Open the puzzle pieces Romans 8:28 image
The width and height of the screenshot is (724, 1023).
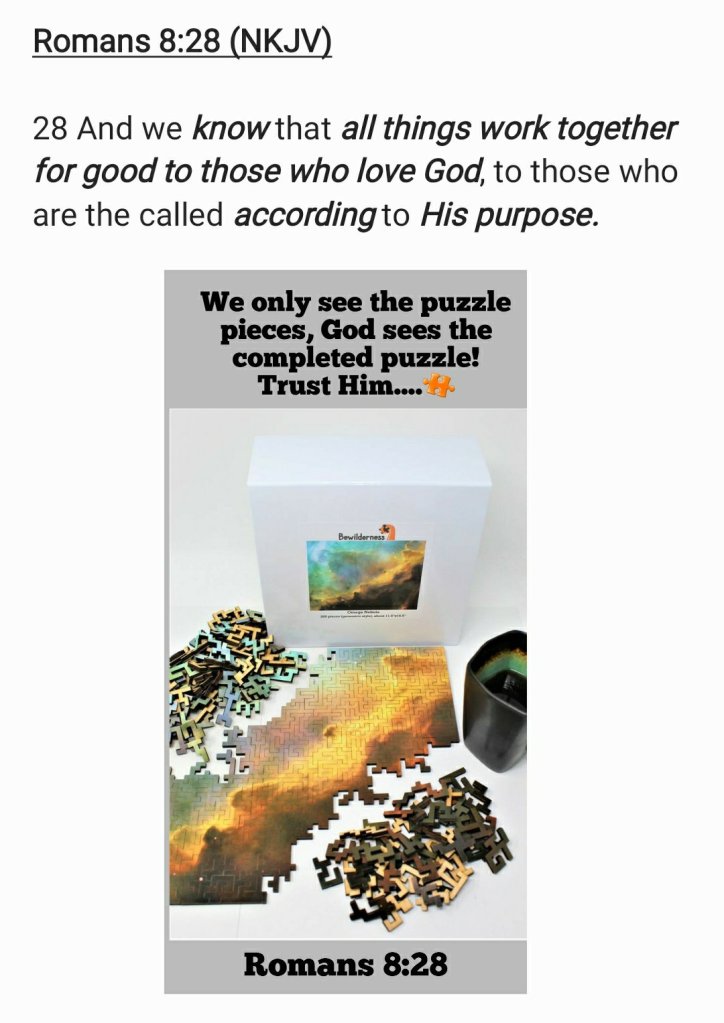coord(345,630)
